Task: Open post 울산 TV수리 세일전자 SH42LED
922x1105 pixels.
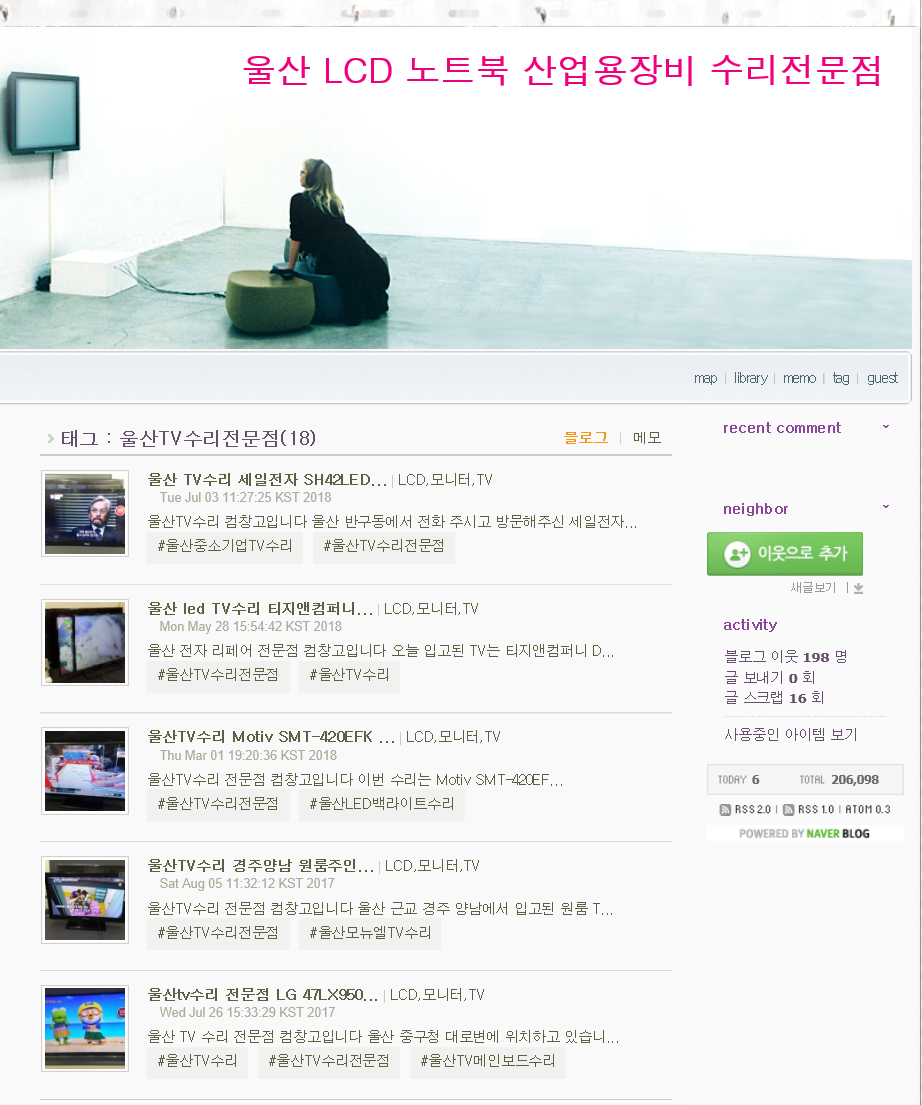Action: [267, 480]
